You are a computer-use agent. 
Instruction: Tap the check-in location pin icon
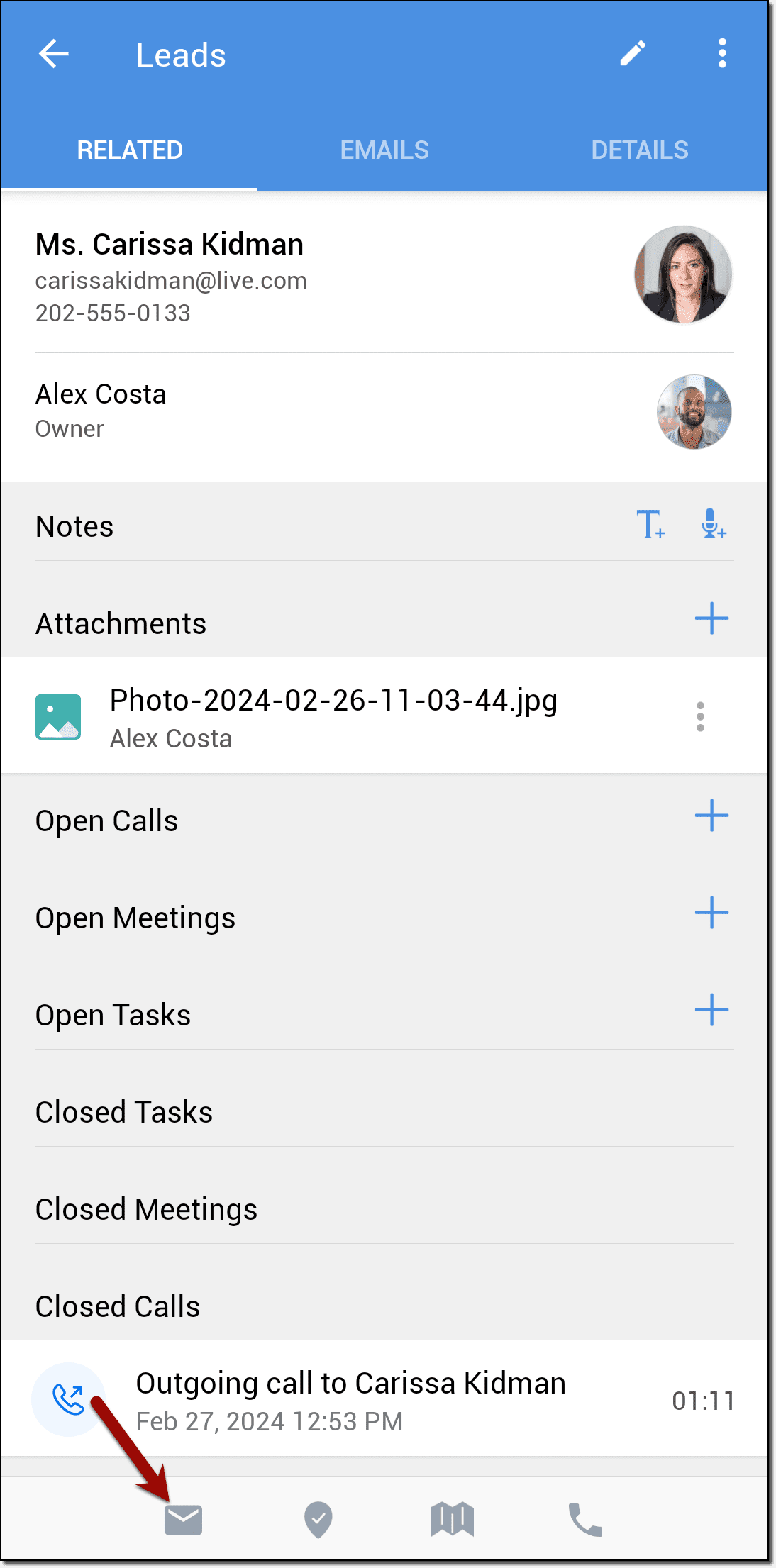[318, 1520]
